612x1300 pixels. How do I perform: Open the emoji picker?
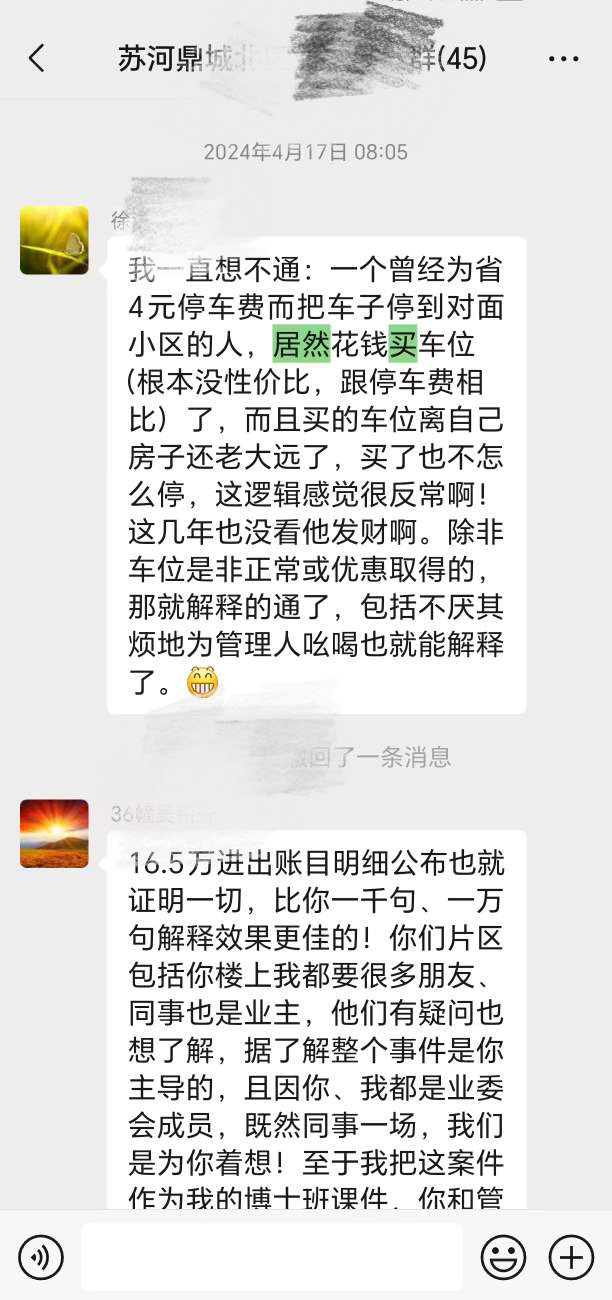pyautogui.click(x=503, y=1257)
